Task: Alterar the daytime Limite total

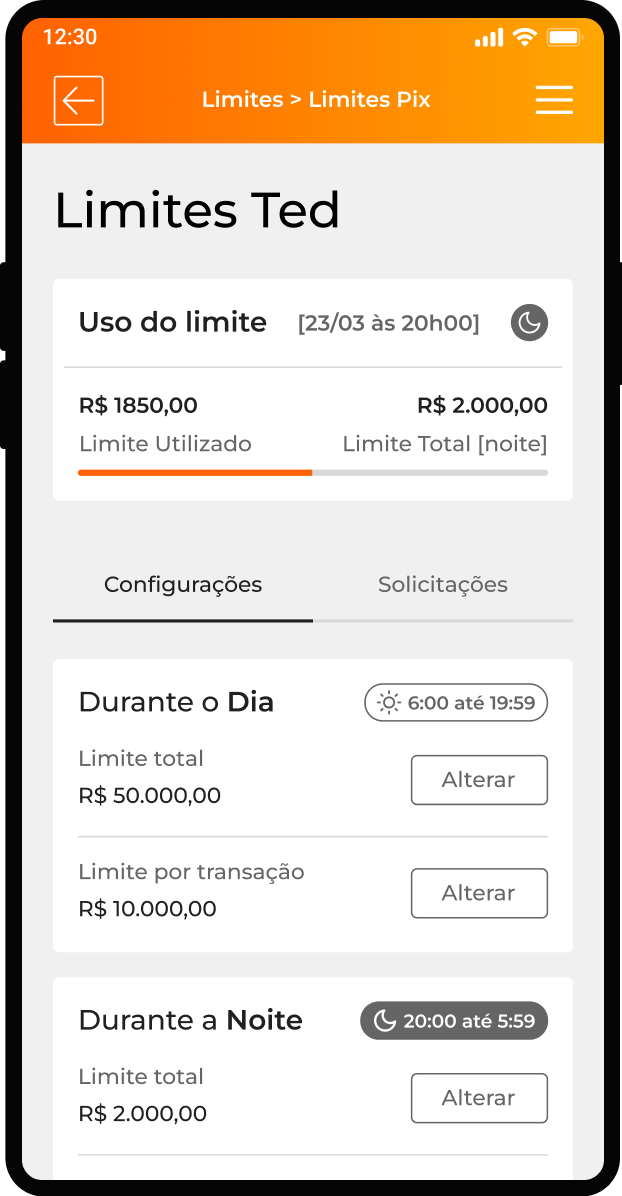Action: 479,780
